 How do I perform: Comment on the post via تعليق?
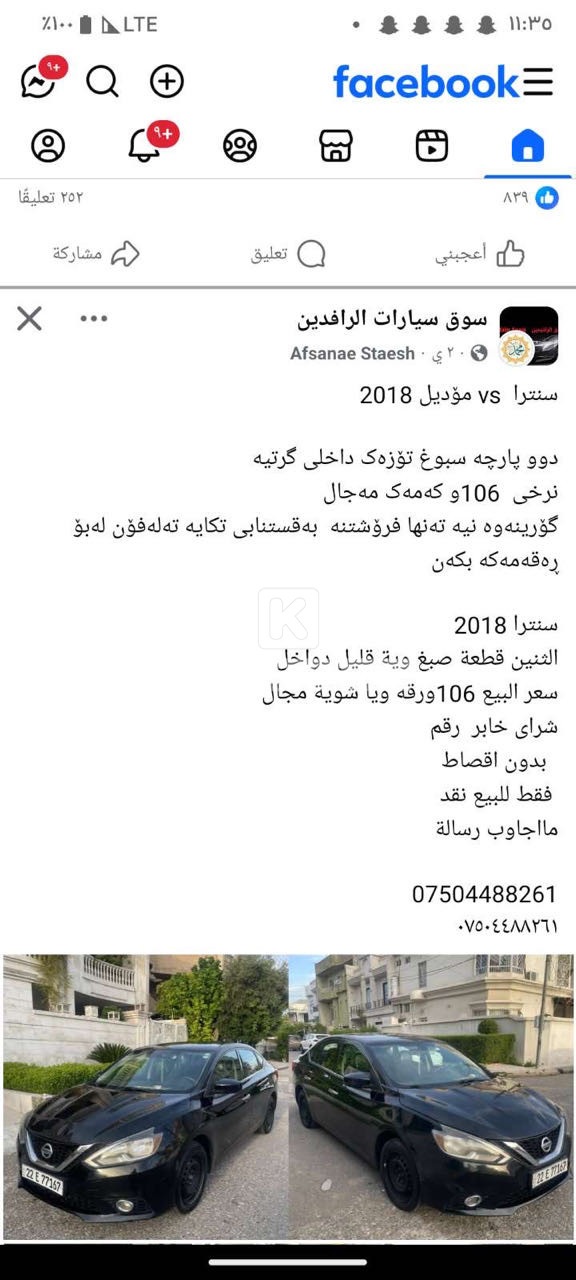(288, 254)
